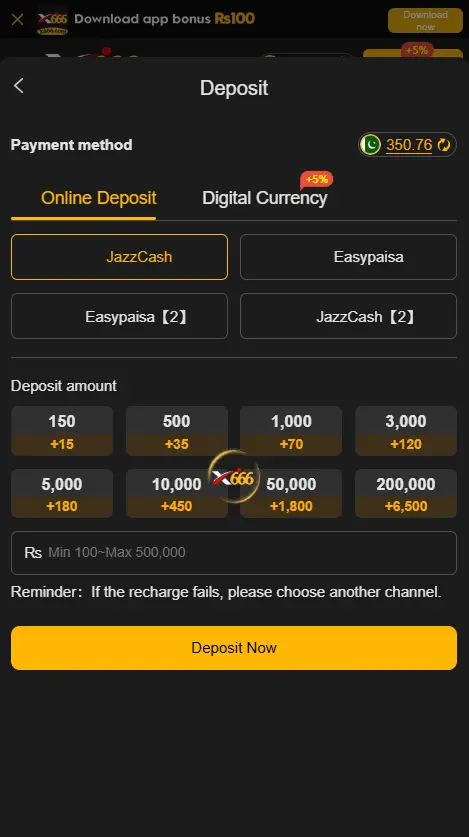Viewport: 469px width, 837px height.
Task: Select the Easypaisa【2】 channel
Action: [x=120, y=316]
